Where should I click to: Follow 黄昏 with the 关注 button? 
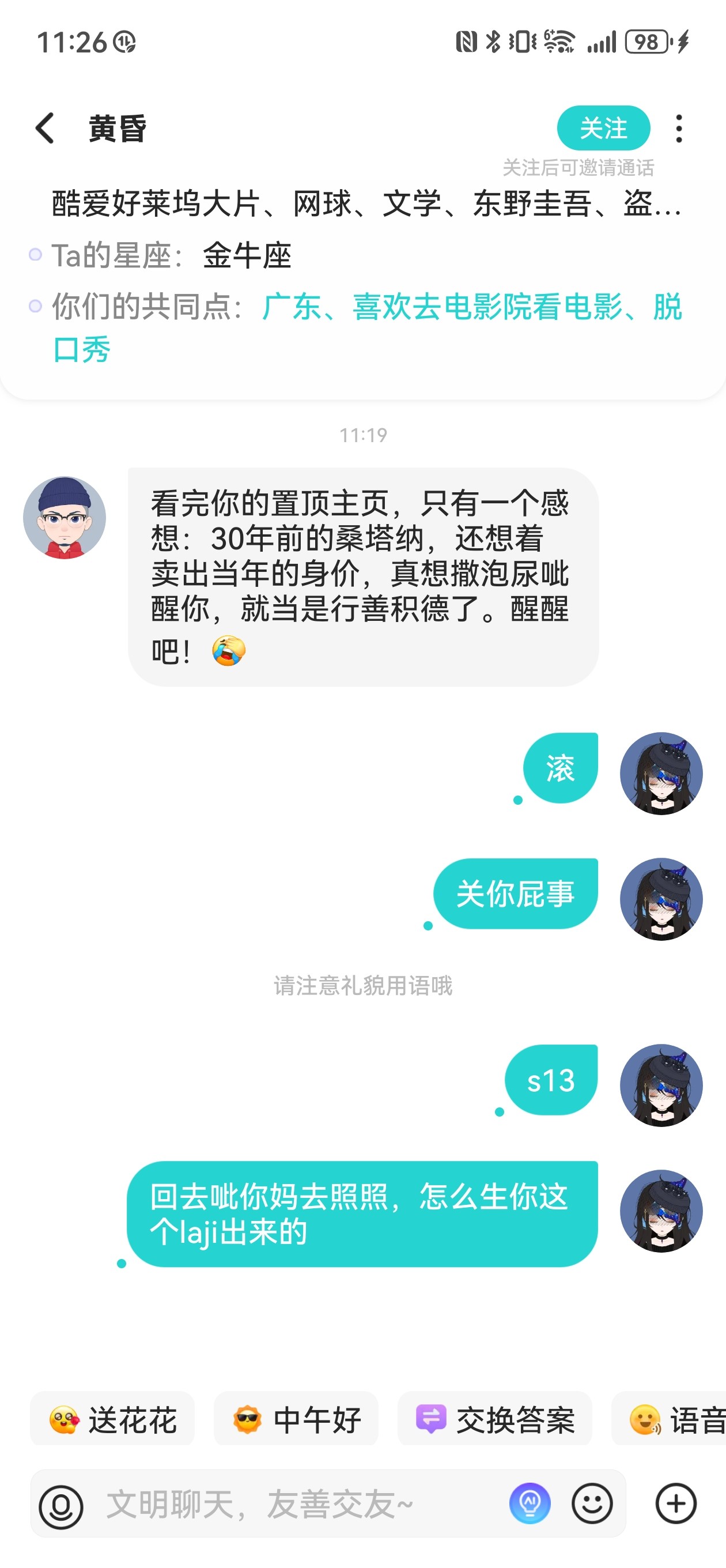tap(603, 128)
